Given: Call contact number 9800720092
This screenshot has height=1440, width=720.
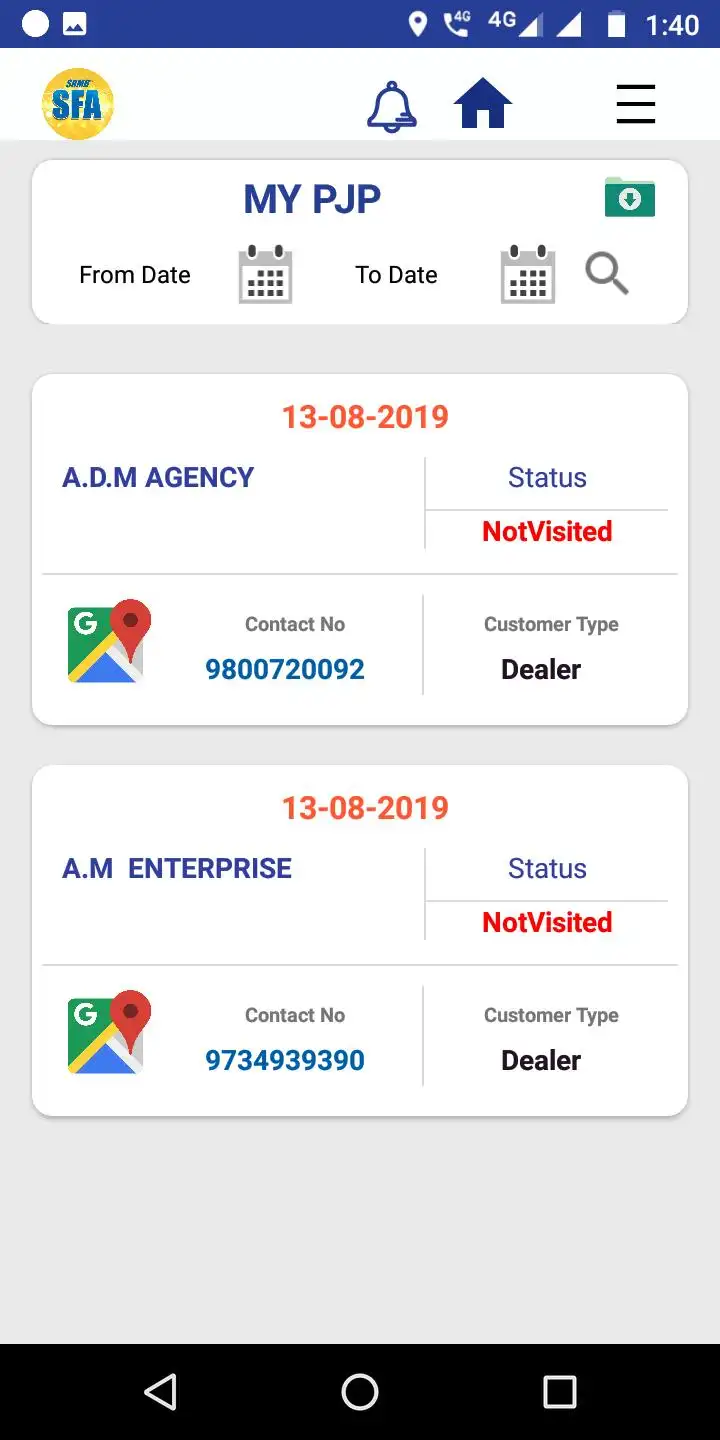Looking at the screenshot, I should (285, 669).
